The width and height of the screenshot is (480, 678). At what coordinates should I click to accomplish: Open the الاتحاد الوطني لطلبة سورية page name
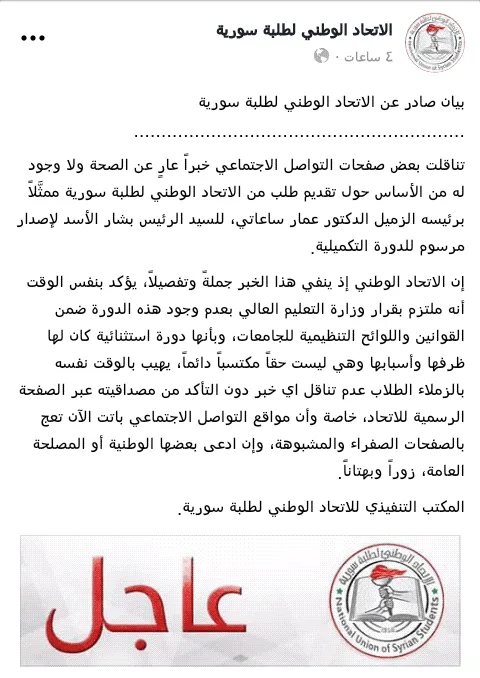tap(304, 30)
